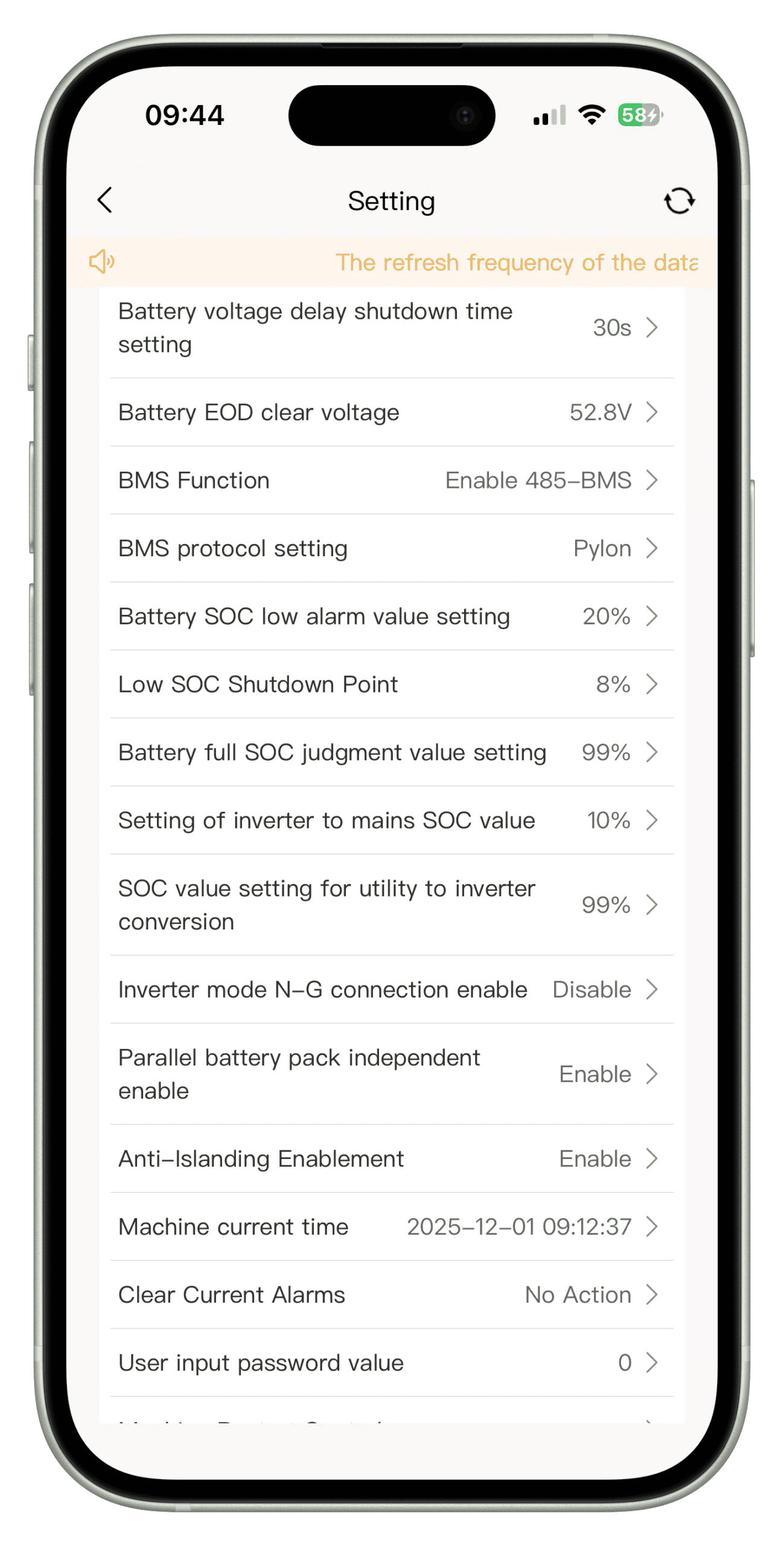Screen dimensions: 784x1546
Task: Open Clear Current Alarms option
Action: pyautogui.click(x=391, y=1295)
